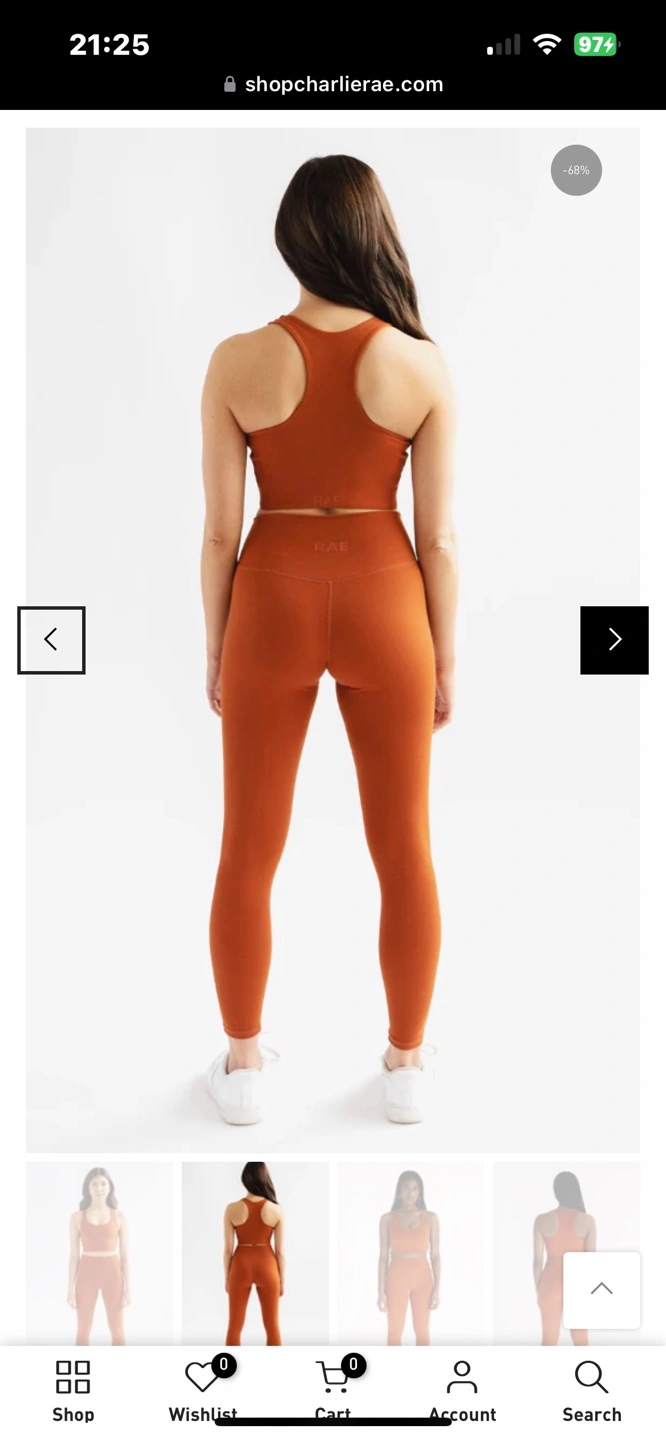The image size is (666, 1440).
Task: View the Cart
Action: click(333, 1390)
